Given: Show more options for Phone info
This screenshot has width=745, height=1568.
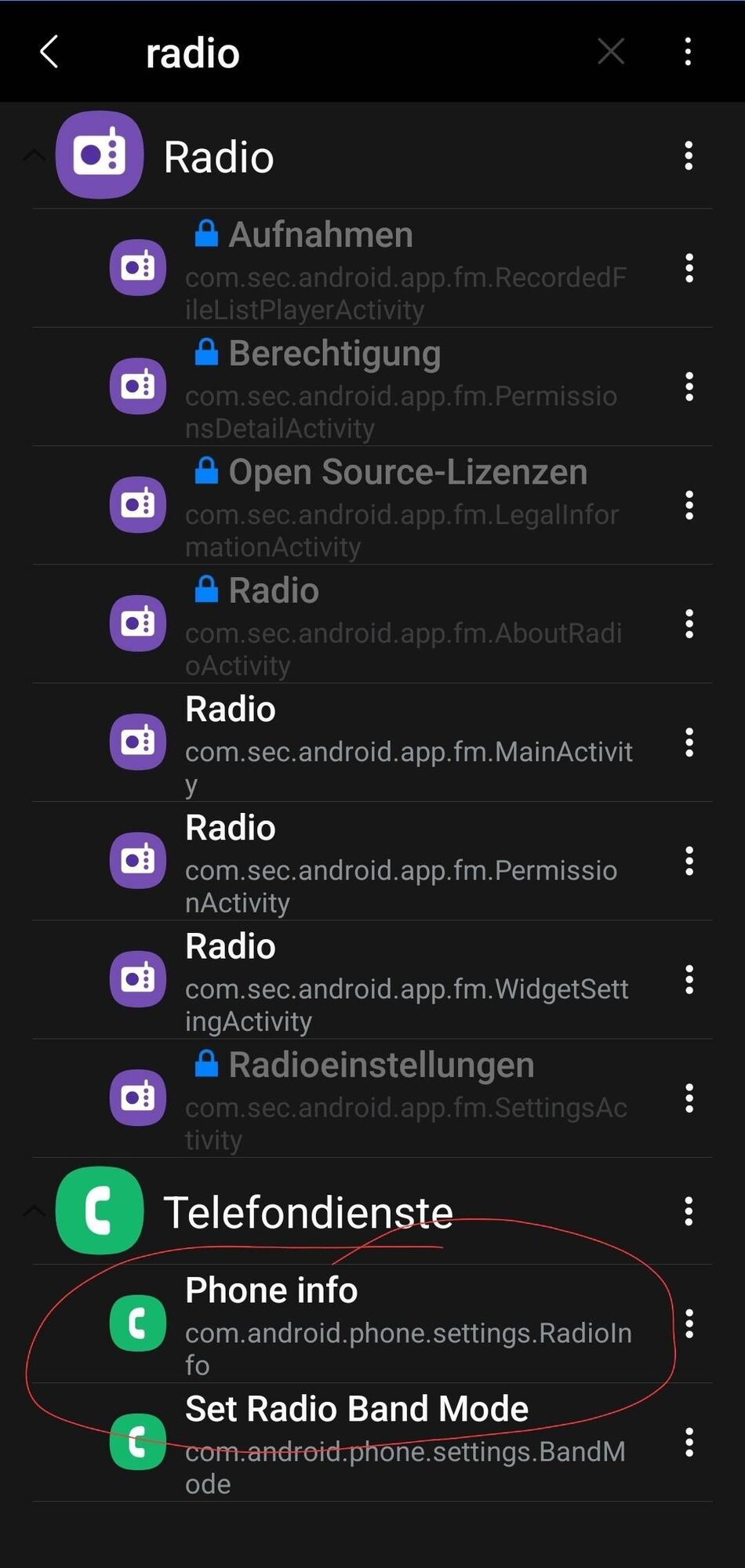Looking at the screenshot, I should [x=689, y=1323].
